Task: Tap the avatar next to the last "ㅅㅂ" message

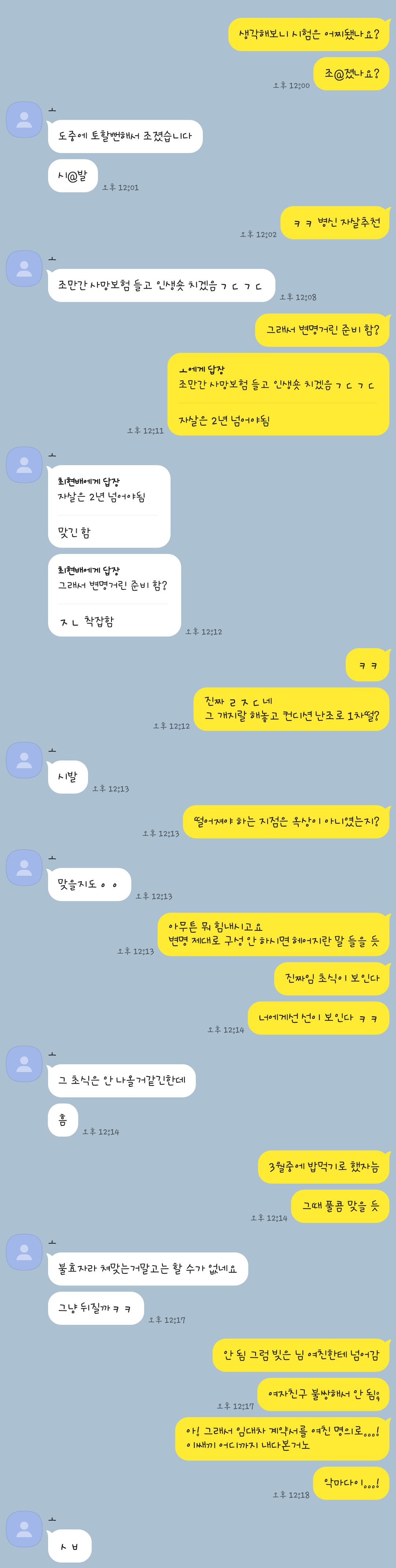Action: (24, 1528)
